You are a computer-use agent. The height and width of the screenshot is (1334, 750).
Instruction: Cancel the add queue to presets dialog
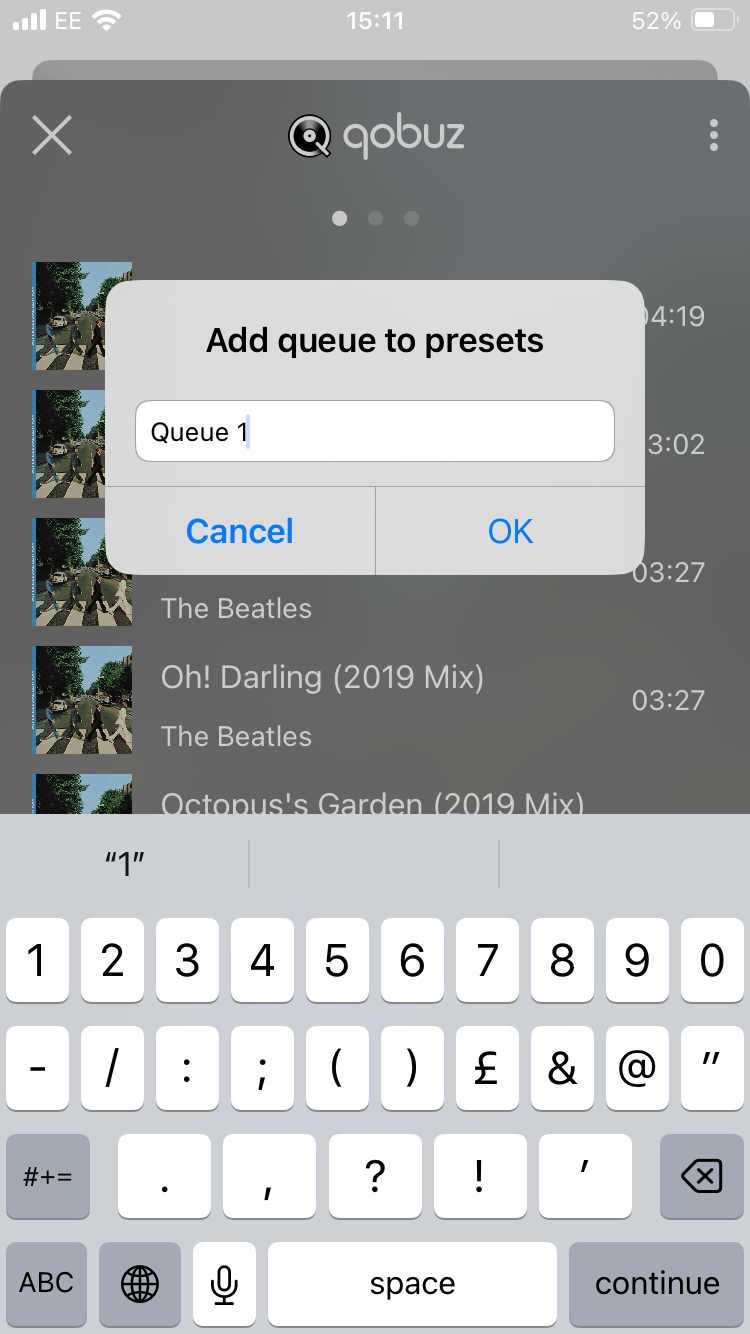click(x=240, y=531)
